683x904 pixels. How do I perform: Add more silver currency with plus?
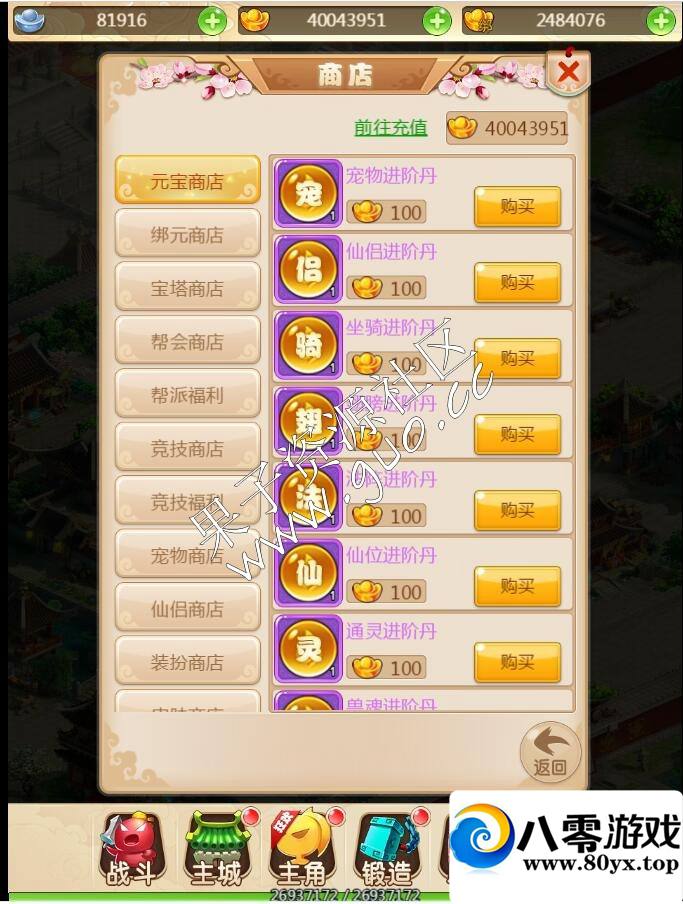click(x=212, y=20)
